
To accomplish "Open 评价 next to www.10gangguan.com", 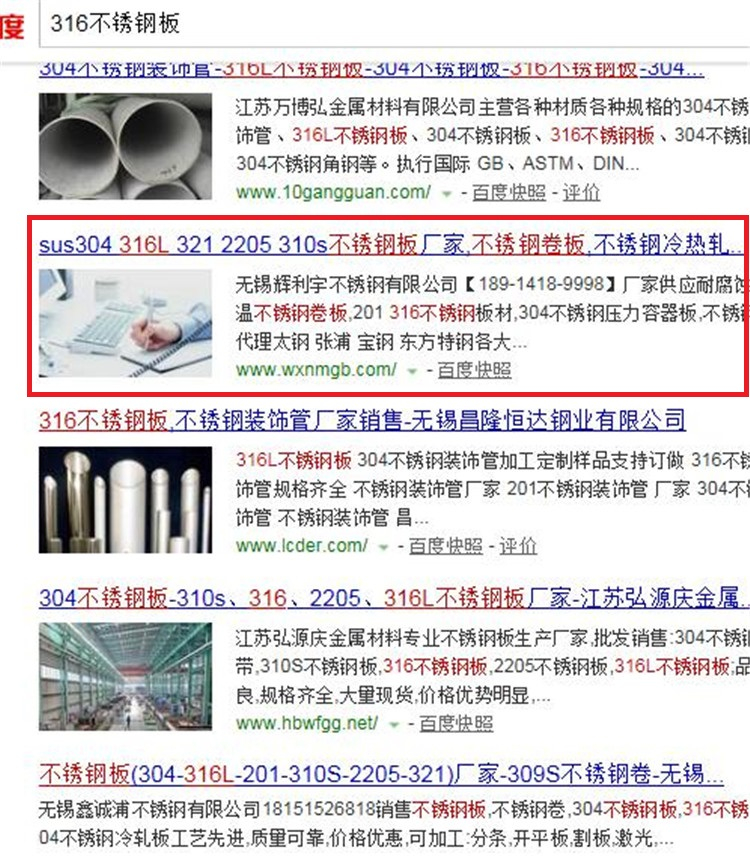I will (581, 192).
